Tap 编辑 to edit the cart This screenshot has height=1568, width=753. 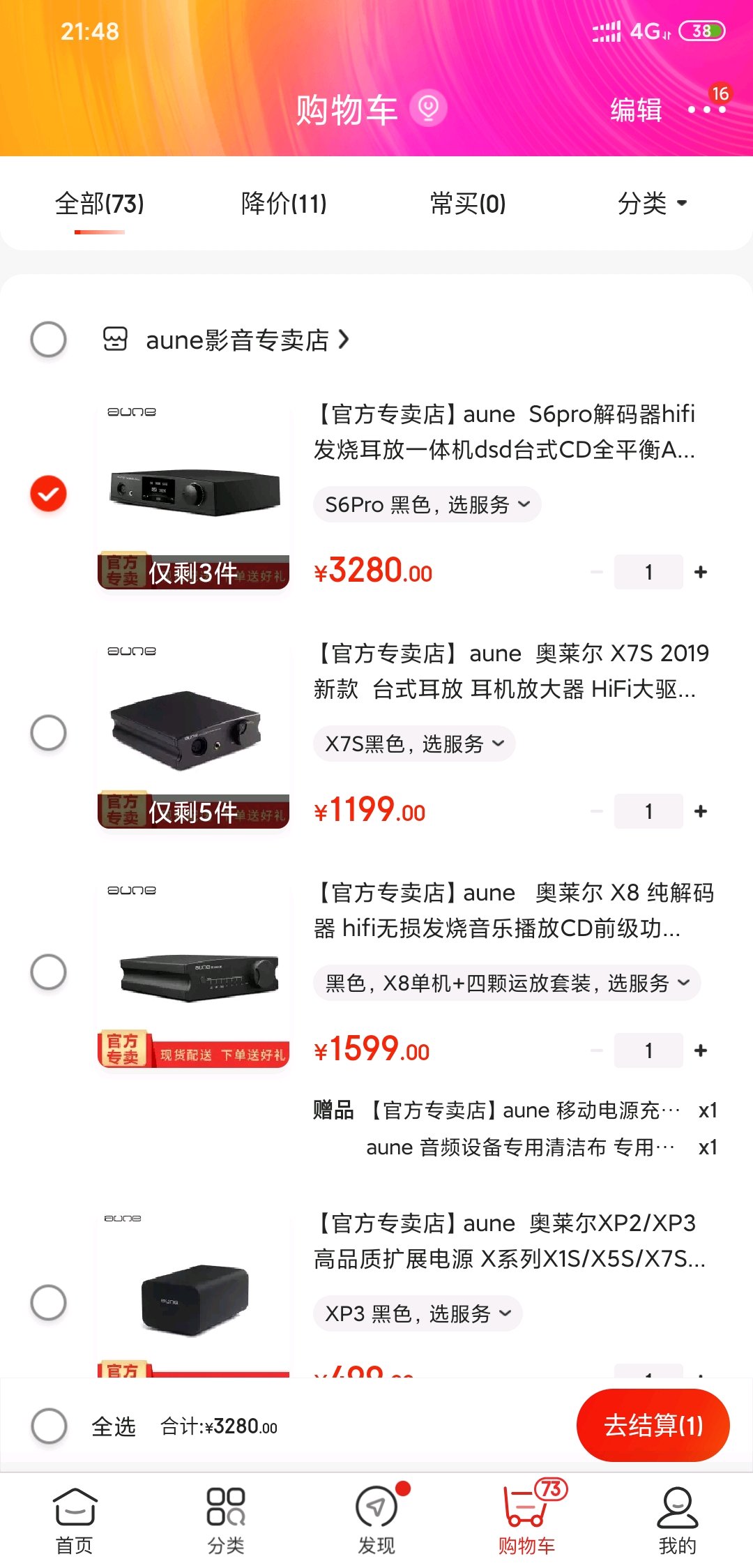[636, 110]
